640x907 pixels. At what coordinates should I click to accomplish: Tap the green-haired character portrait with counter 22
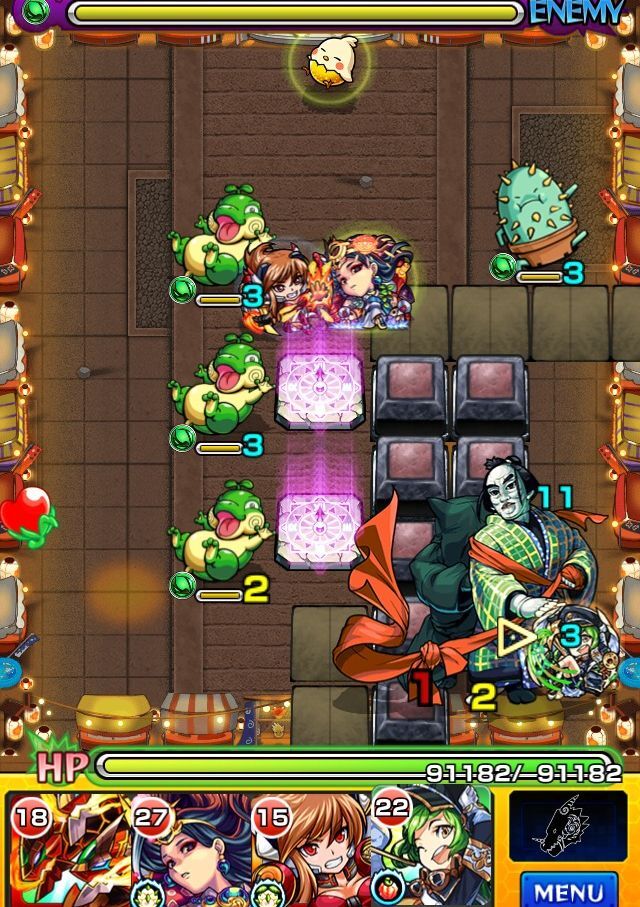pyautogui.click(x=432, y=850)
